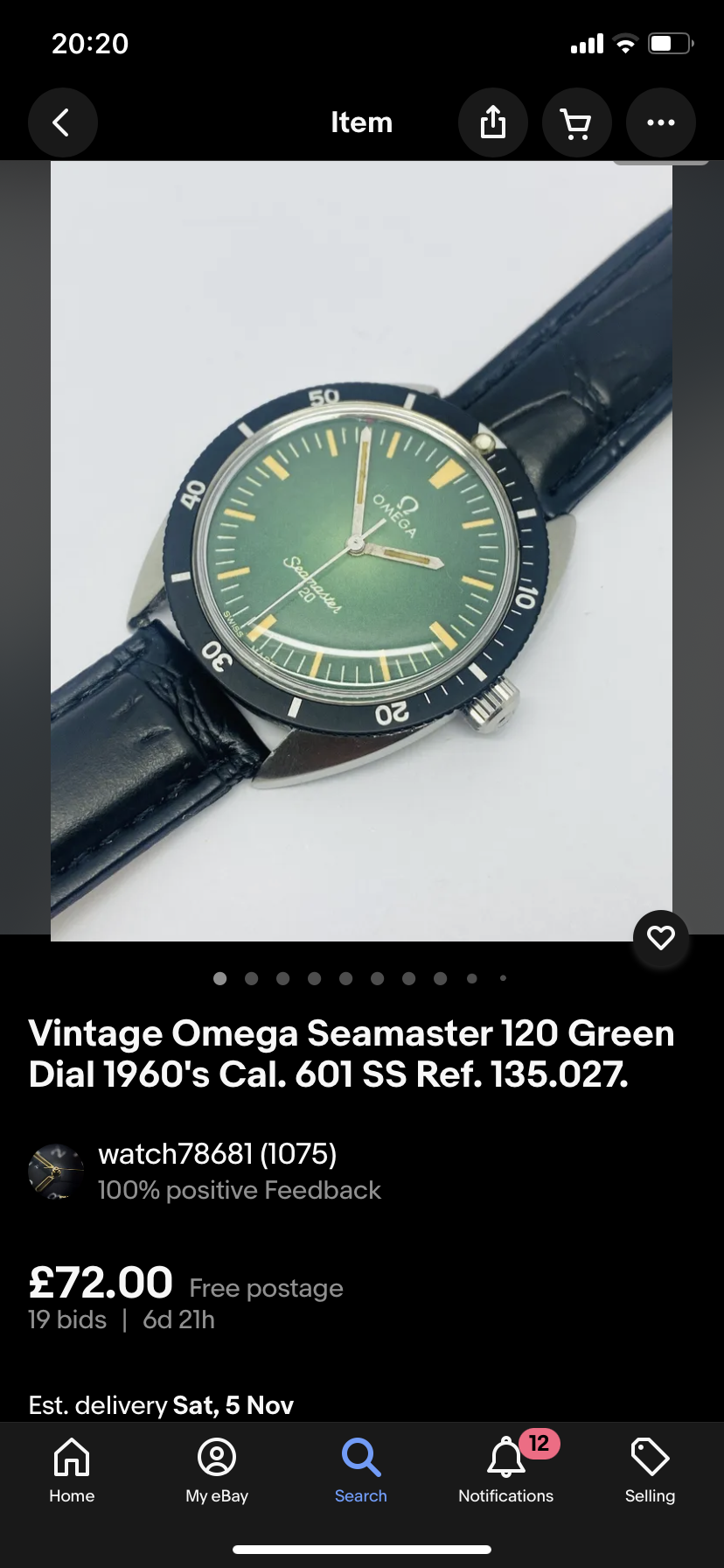This screenshot has width=724, height=1568.
Task: Switch to the Home tab
Action: tap(72, 1472)
